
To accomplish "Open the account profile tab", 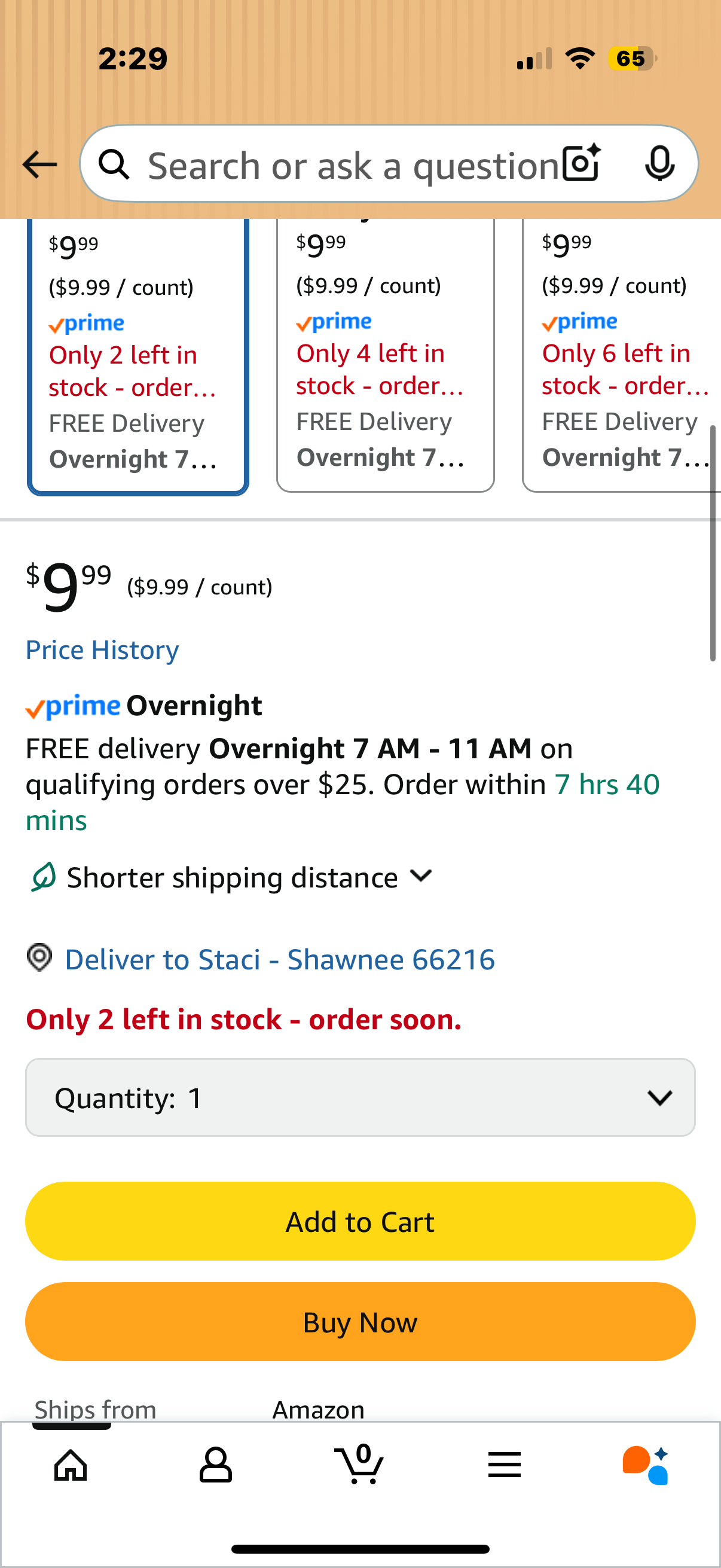I will (215, 1465).
